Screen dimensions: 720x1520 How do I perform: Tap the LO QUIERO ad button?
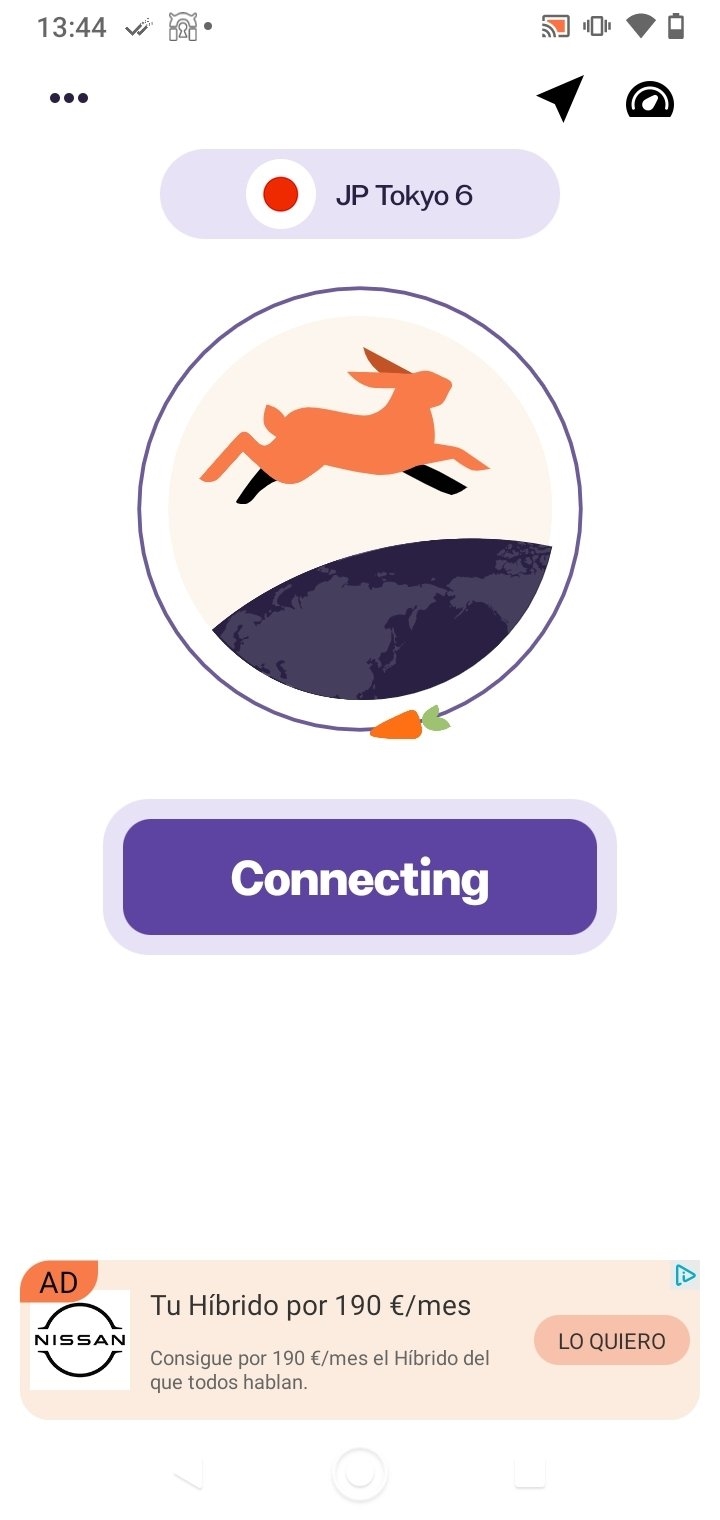[x=611, y=1341]
